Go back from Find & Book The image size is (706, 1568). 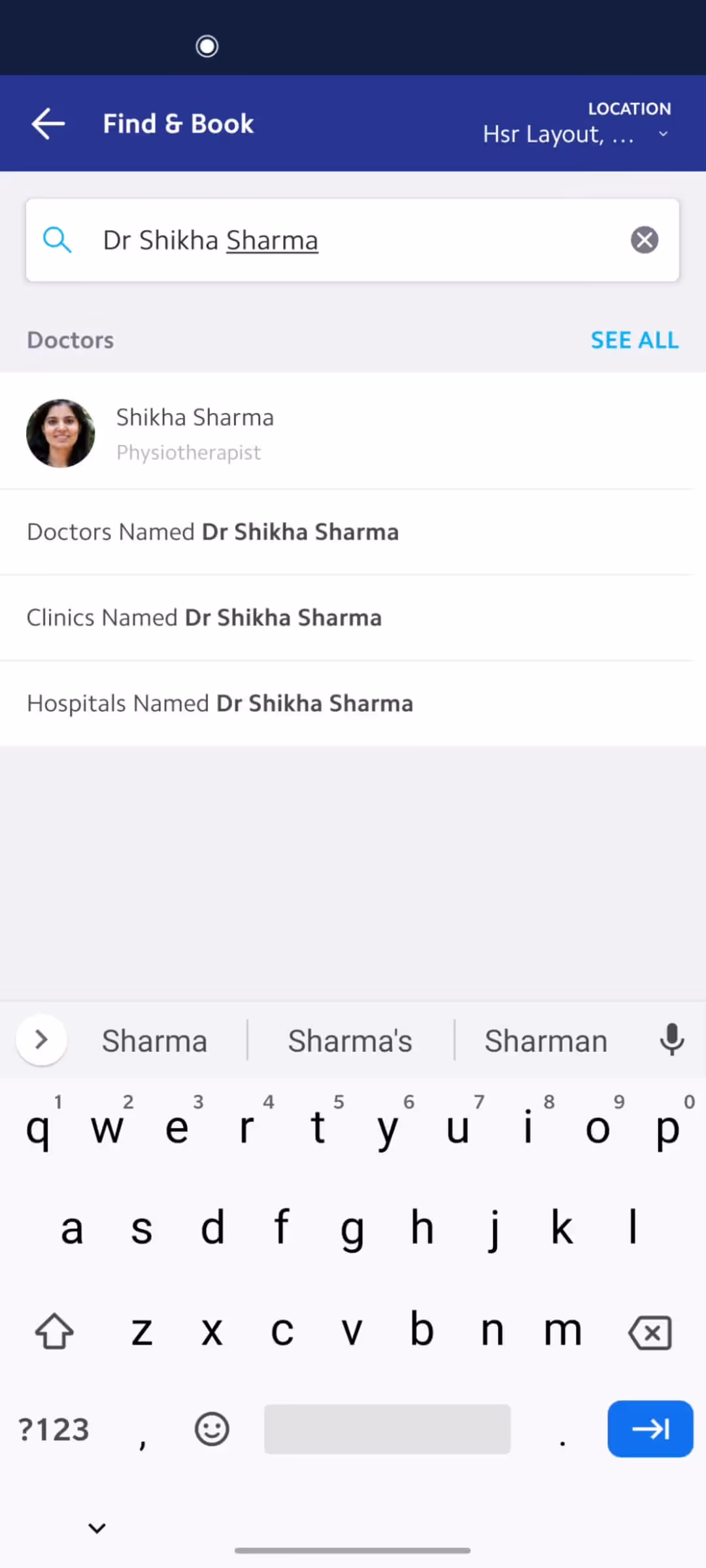48,123
